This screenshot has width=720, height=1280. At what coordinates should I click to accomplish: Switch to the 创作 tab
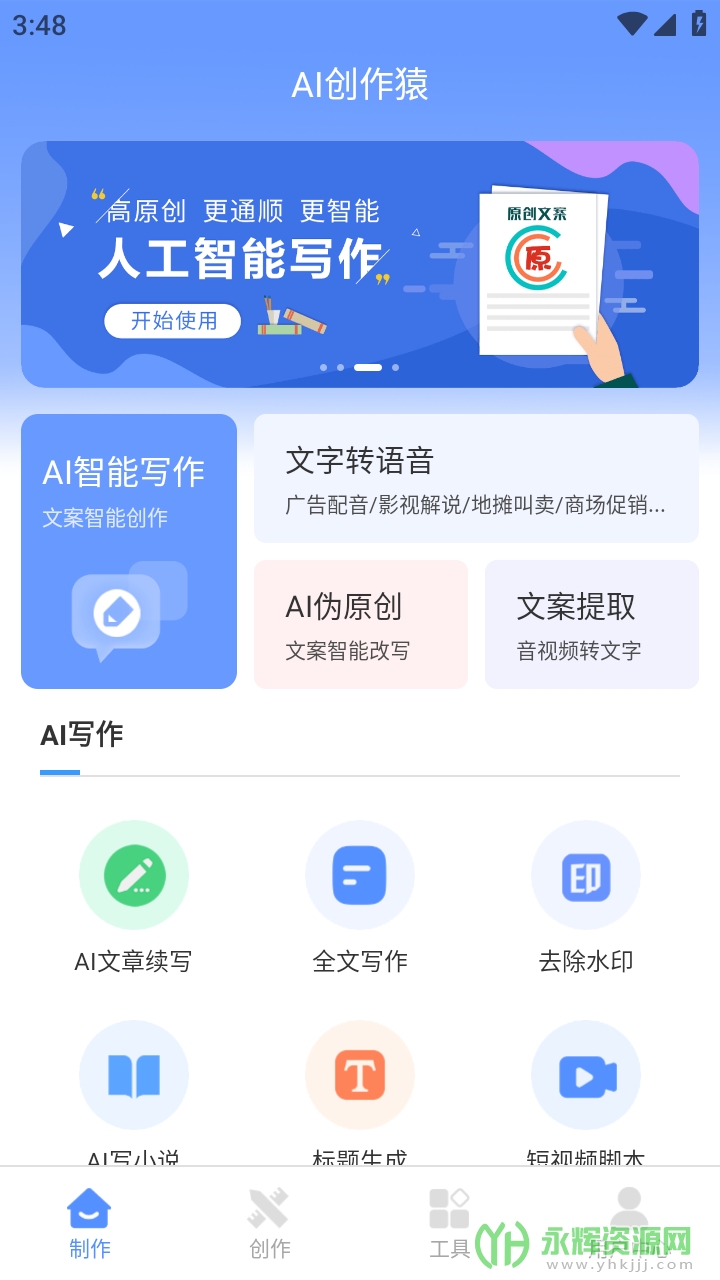269,1222
